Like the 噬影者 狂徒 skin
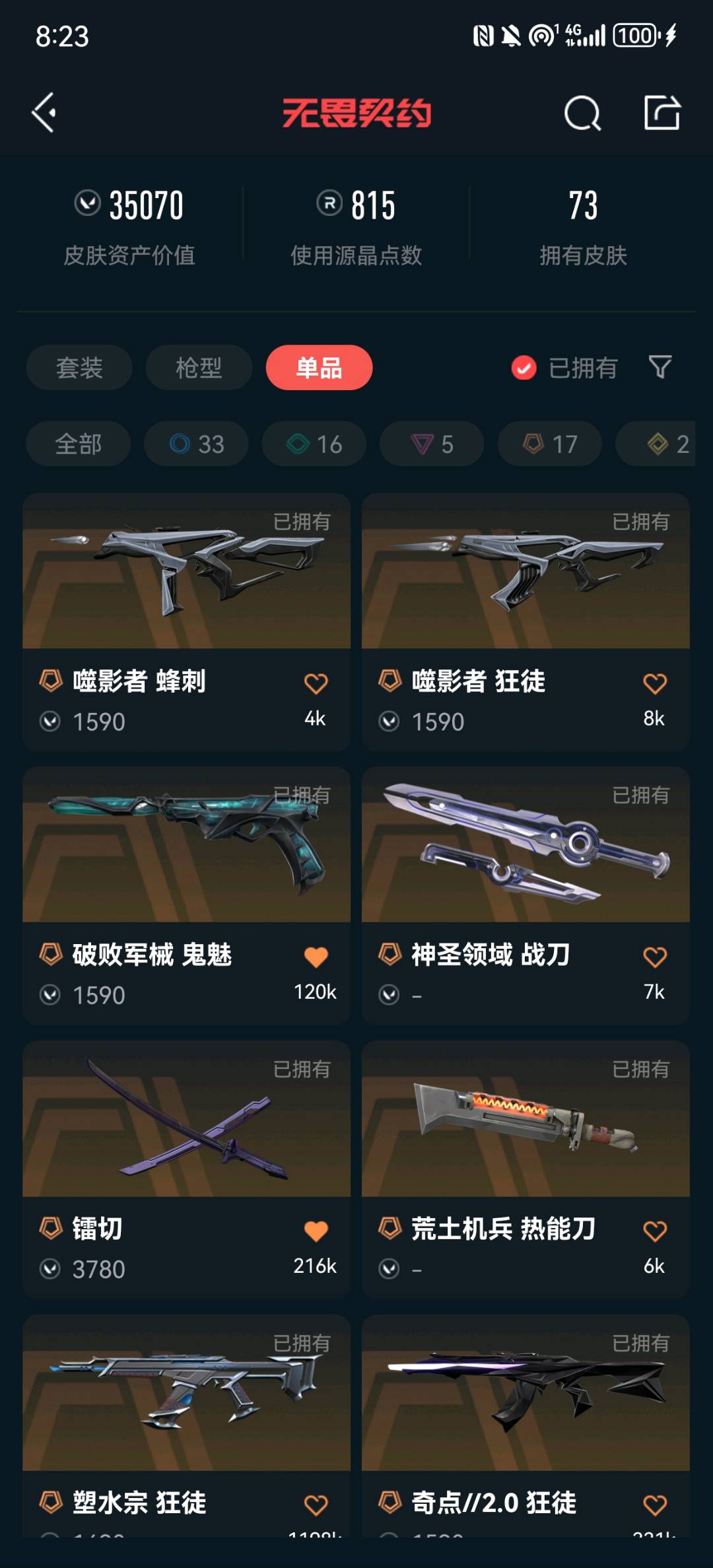The image size is (713, 1568). pos(655,684)
